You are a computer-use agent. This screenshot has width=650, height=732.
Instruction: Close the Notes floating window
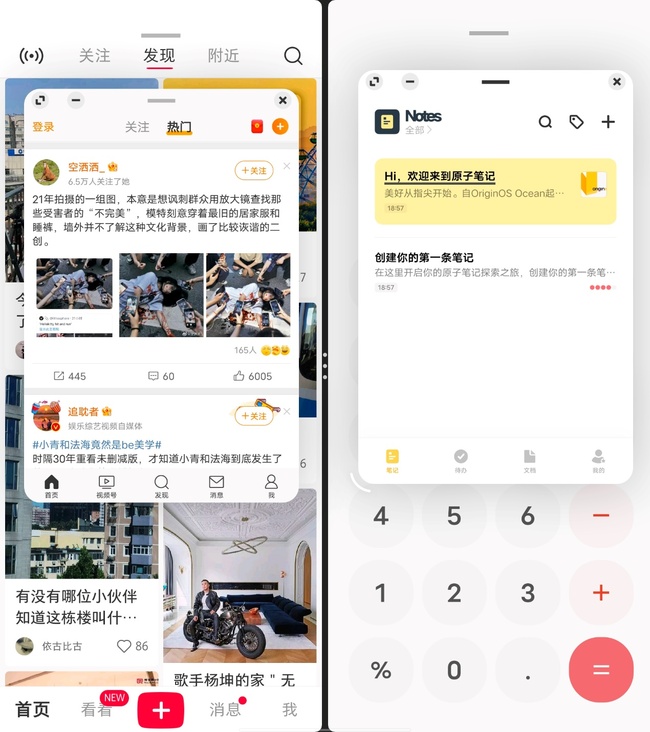tap(617, 82)
